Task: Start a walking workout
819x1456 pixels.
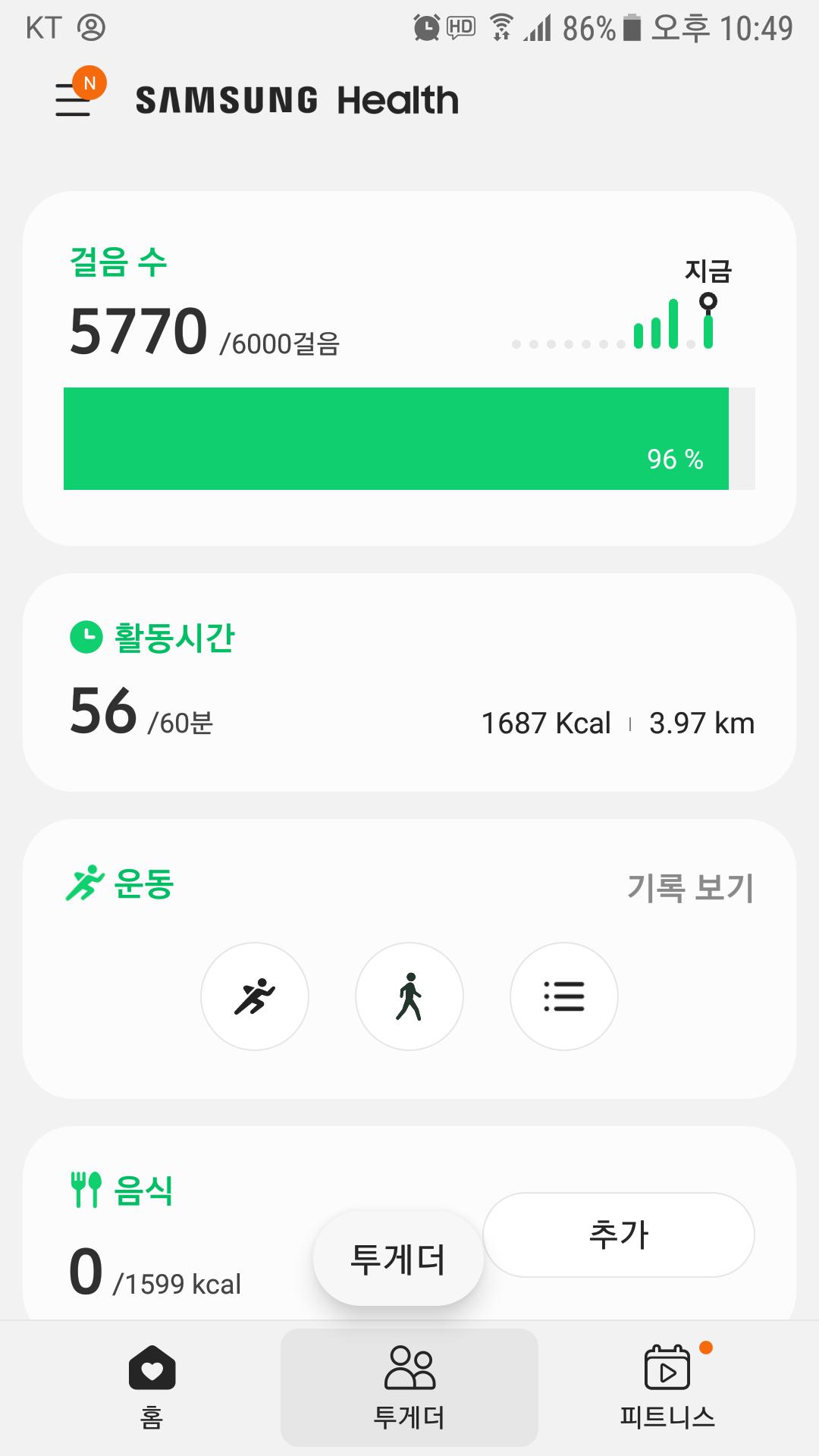Action: click(x=409, y=996)
